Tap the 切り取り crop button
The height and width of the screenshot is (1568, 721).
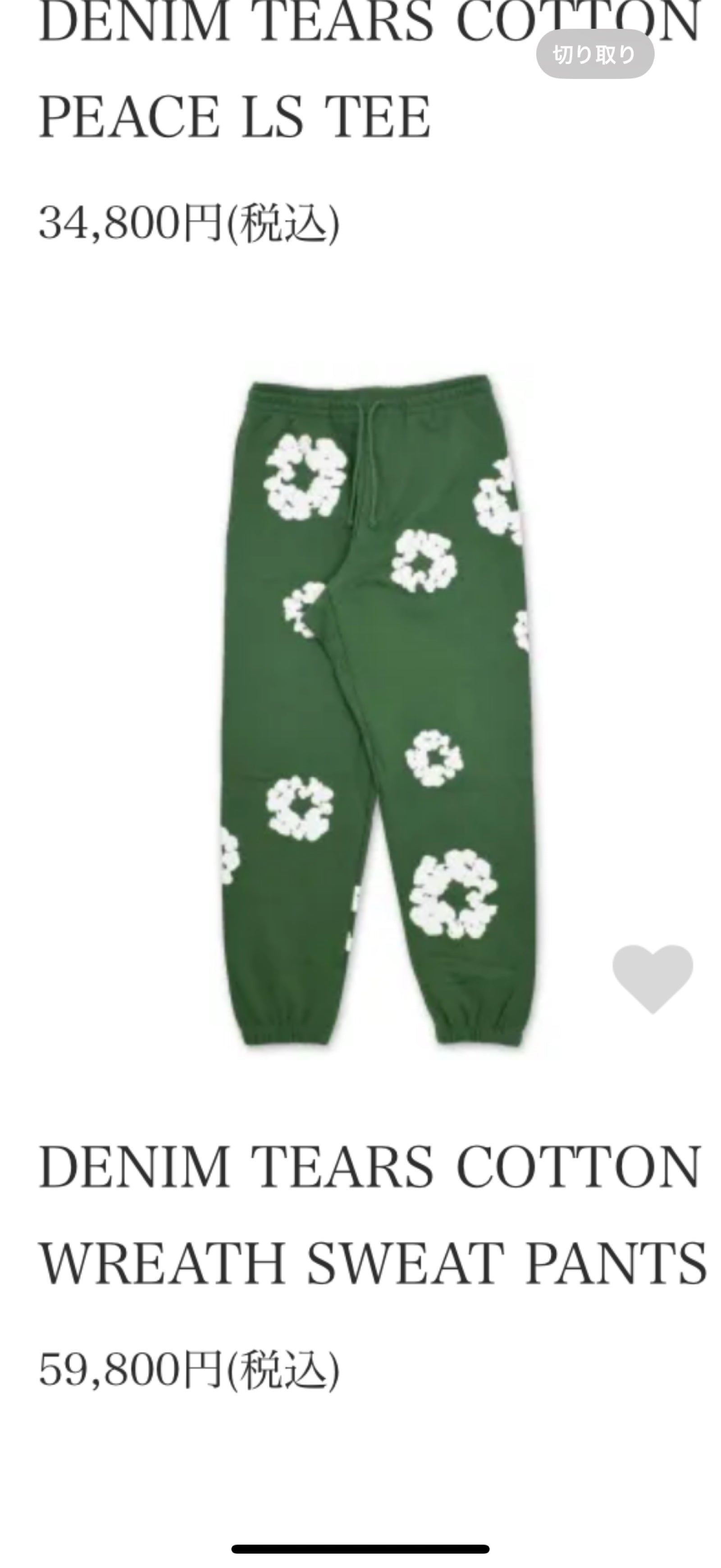(594, 55)
